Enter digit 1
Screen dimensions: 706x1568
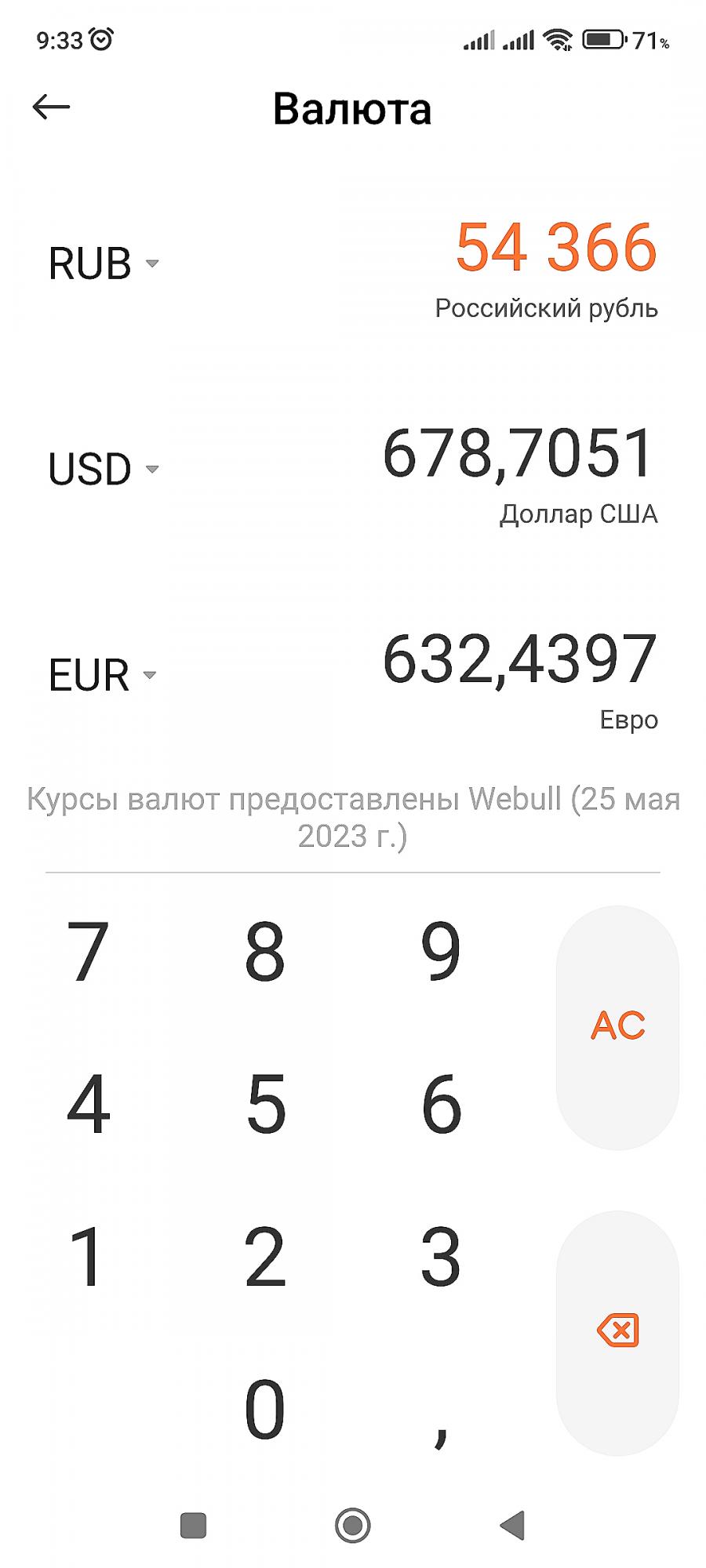coord(88,1257)
